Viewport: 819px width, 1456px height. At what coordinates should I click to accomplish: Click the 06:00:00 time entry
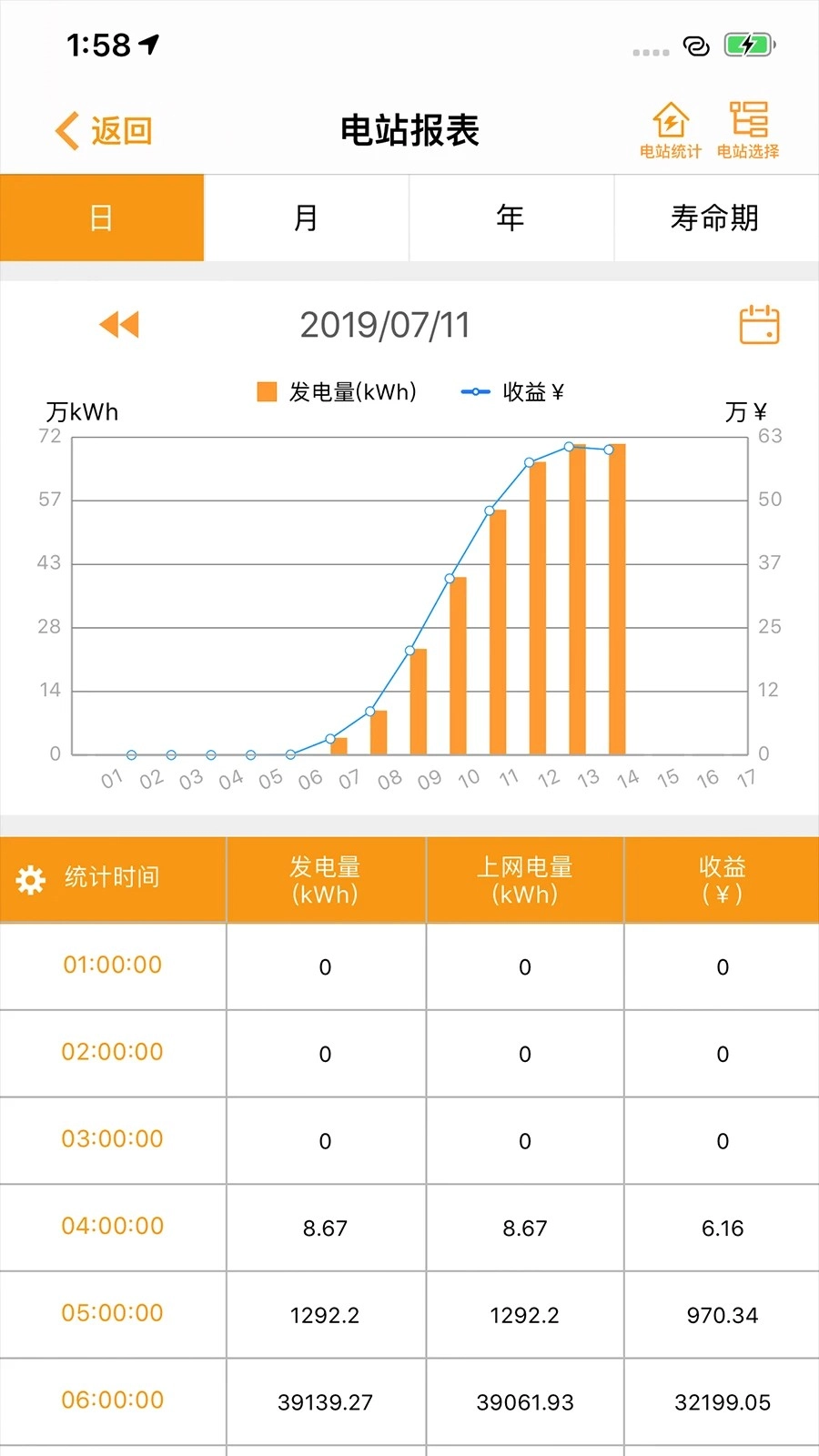tap(111, 1401)
